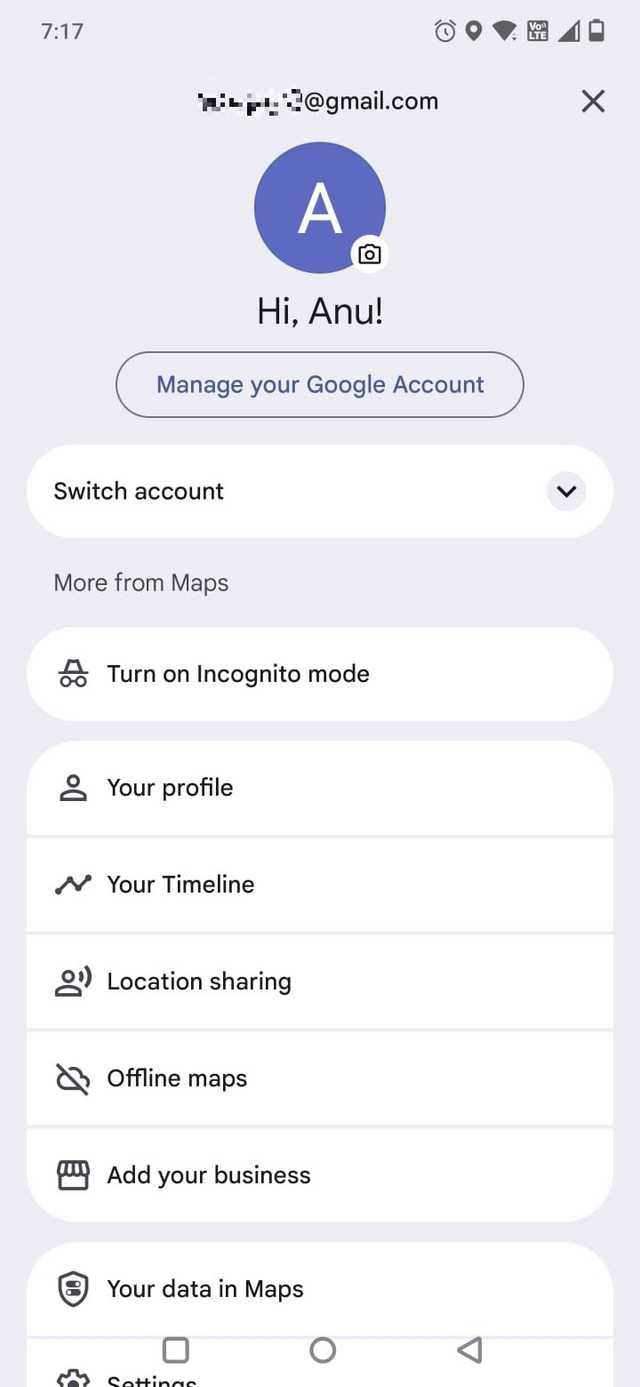Change profile photo via camera icon
The height and width of the screenshot is (1387, 640).
[x=370, y=254]
